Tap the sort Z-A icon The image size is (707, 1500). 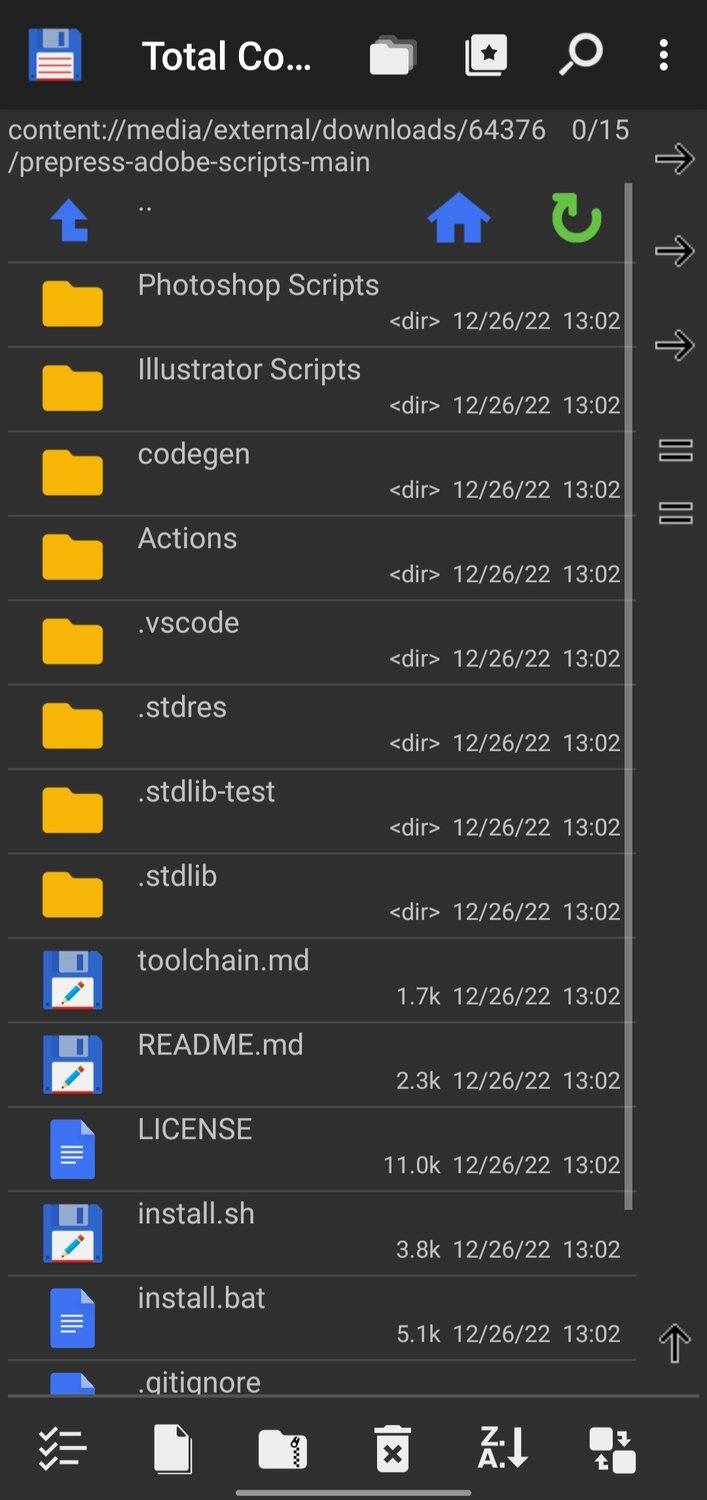502,1448
